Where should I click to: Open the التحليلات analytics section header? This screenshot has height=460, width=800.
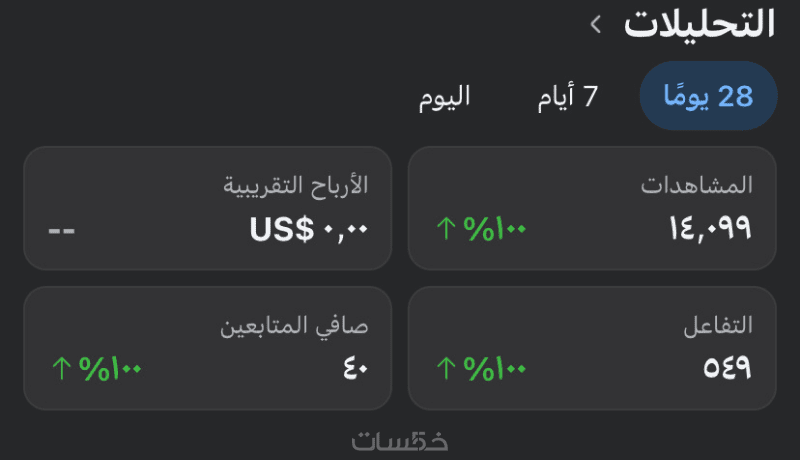pos(683,24)
